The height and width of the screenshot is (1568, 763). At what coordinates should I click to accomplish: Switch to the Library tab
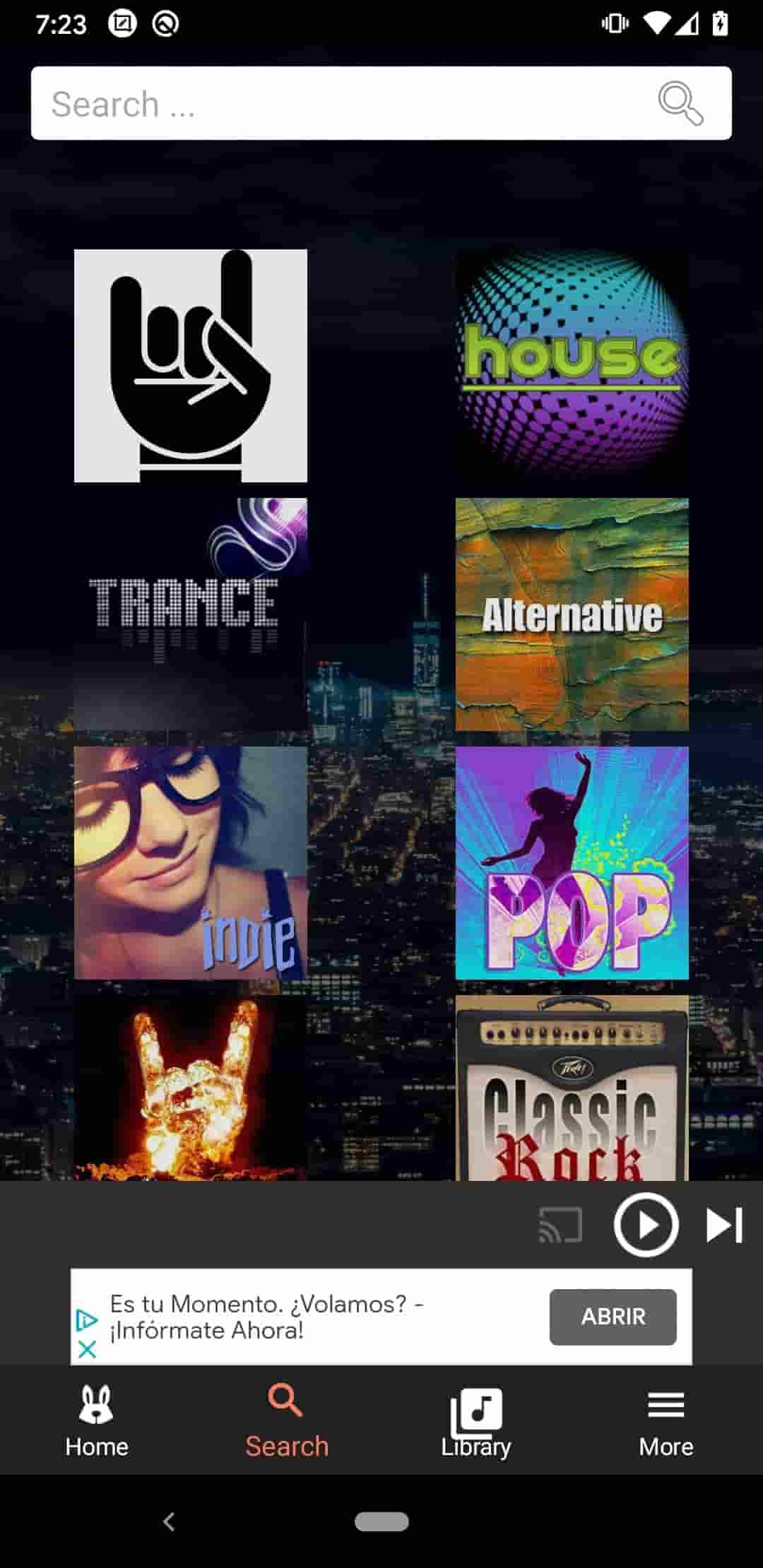click(x=476, y=1421)
